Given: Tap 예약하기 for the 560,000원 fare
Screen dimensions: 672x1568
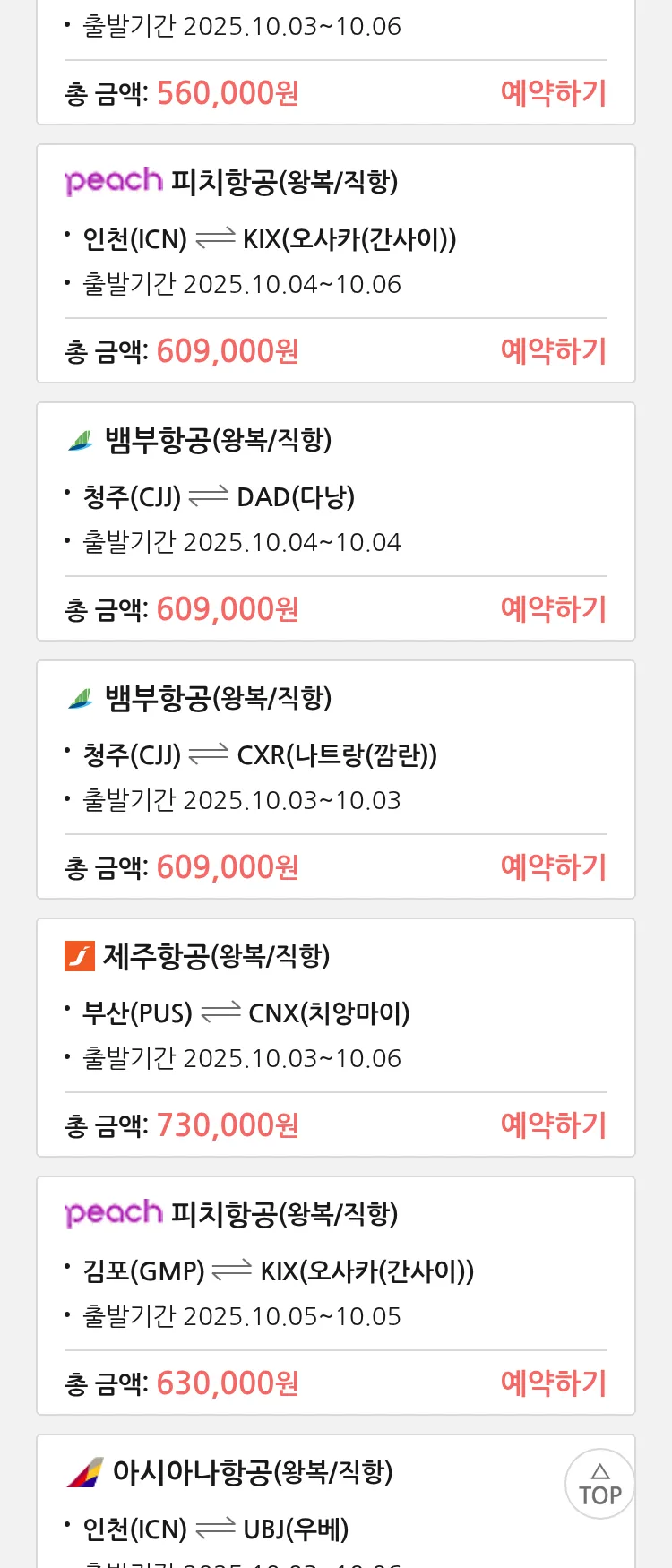Looking at the screenshot, I should [x=553, y=93].
